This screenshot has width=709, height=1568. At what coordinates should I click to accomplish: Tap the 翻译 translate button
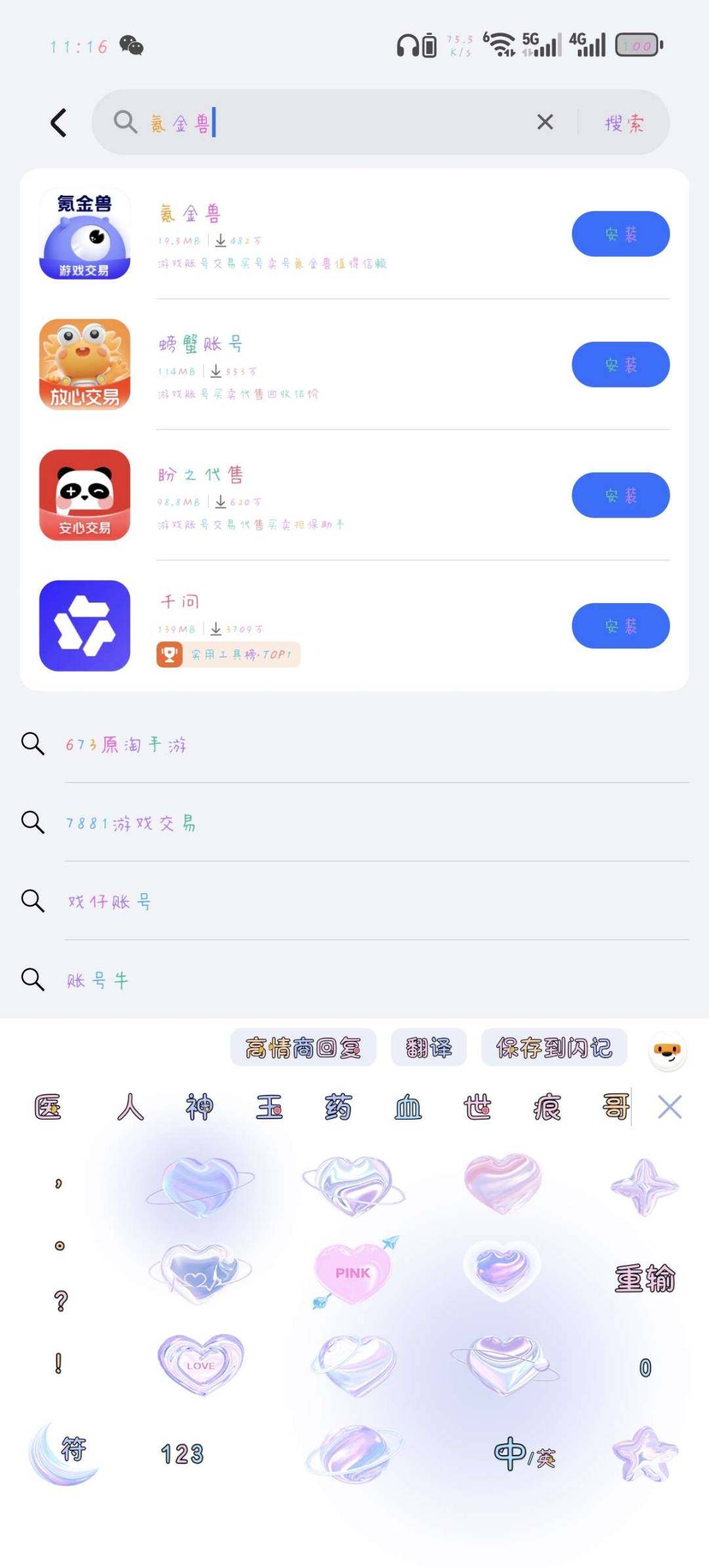[428, 1048]
